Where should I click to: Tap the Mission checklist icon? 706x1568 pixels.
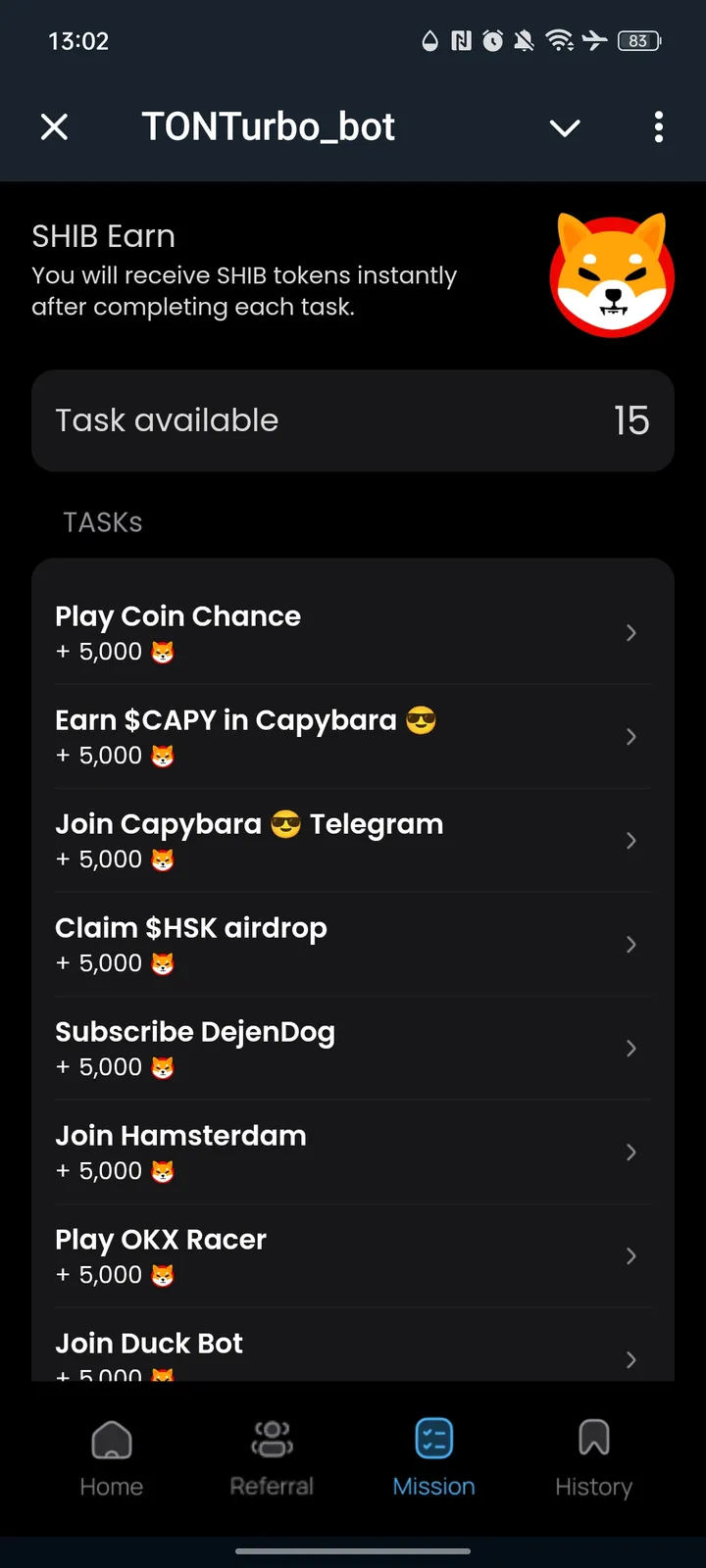point(433,1439)
